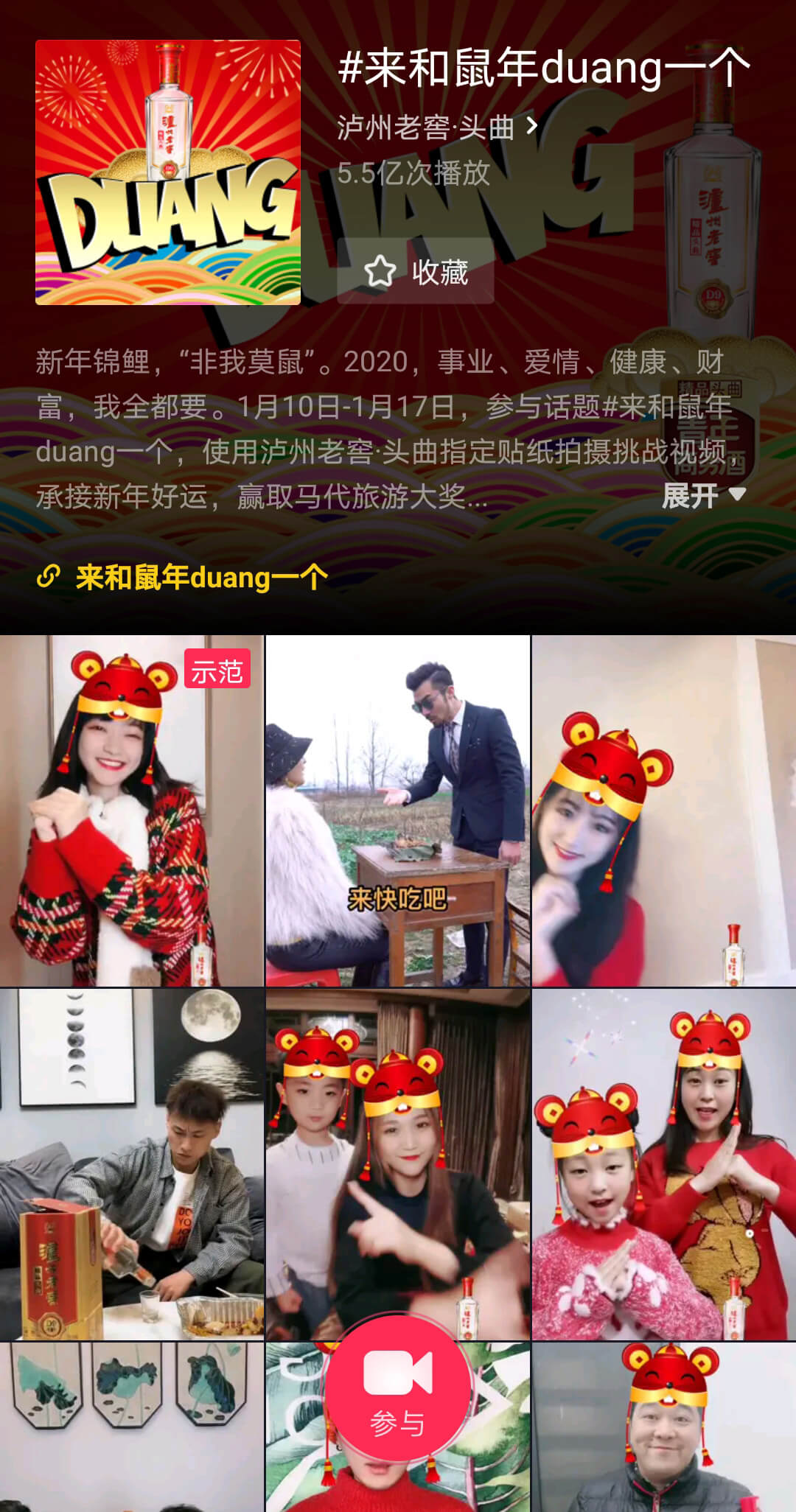
Task: Open video with lotus paintings on wall
Action: tap(131, 1426)
